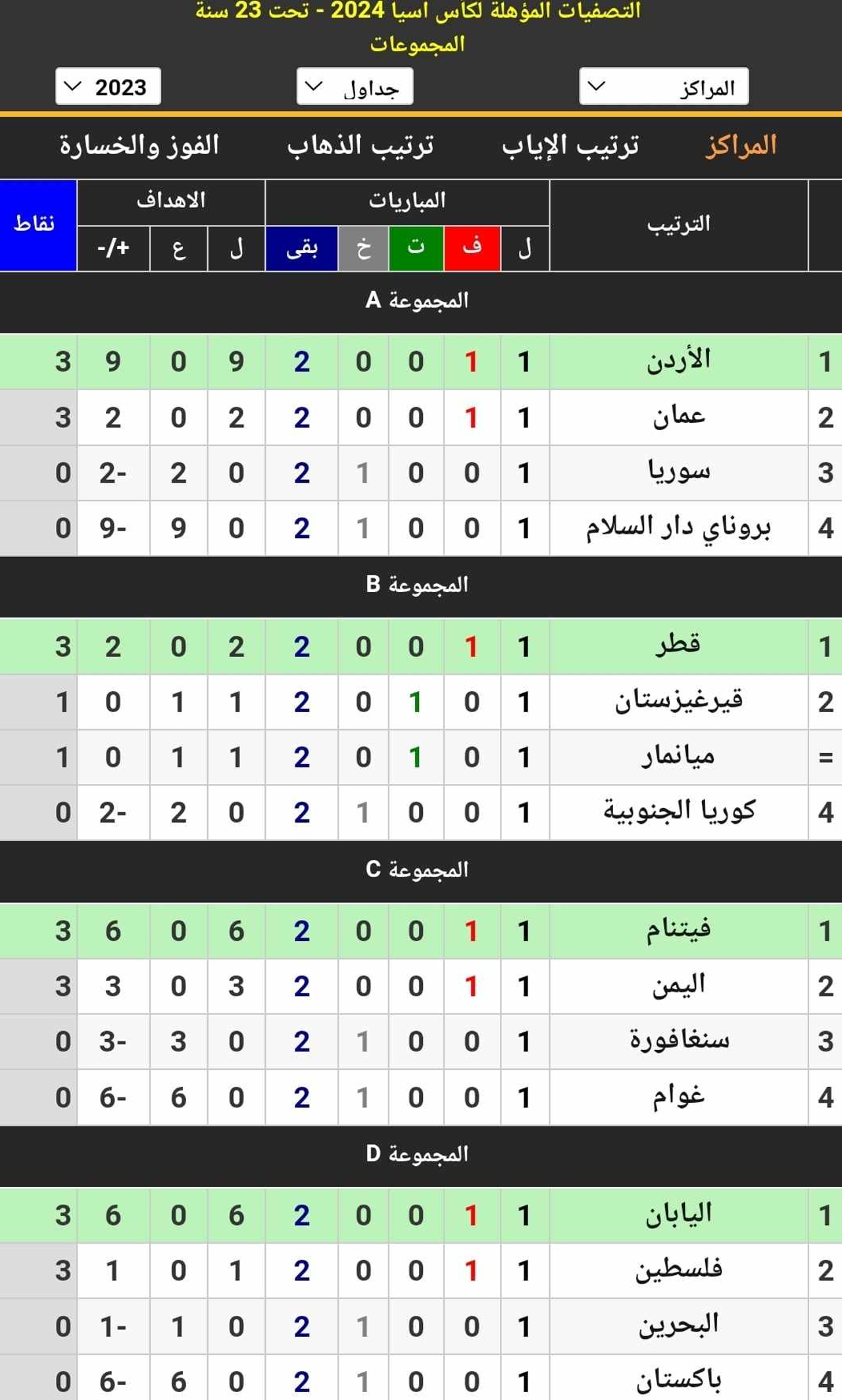Screen dimensions: 842x1400
Task: Open the قطر team row
Action: (x=421, y=646)
